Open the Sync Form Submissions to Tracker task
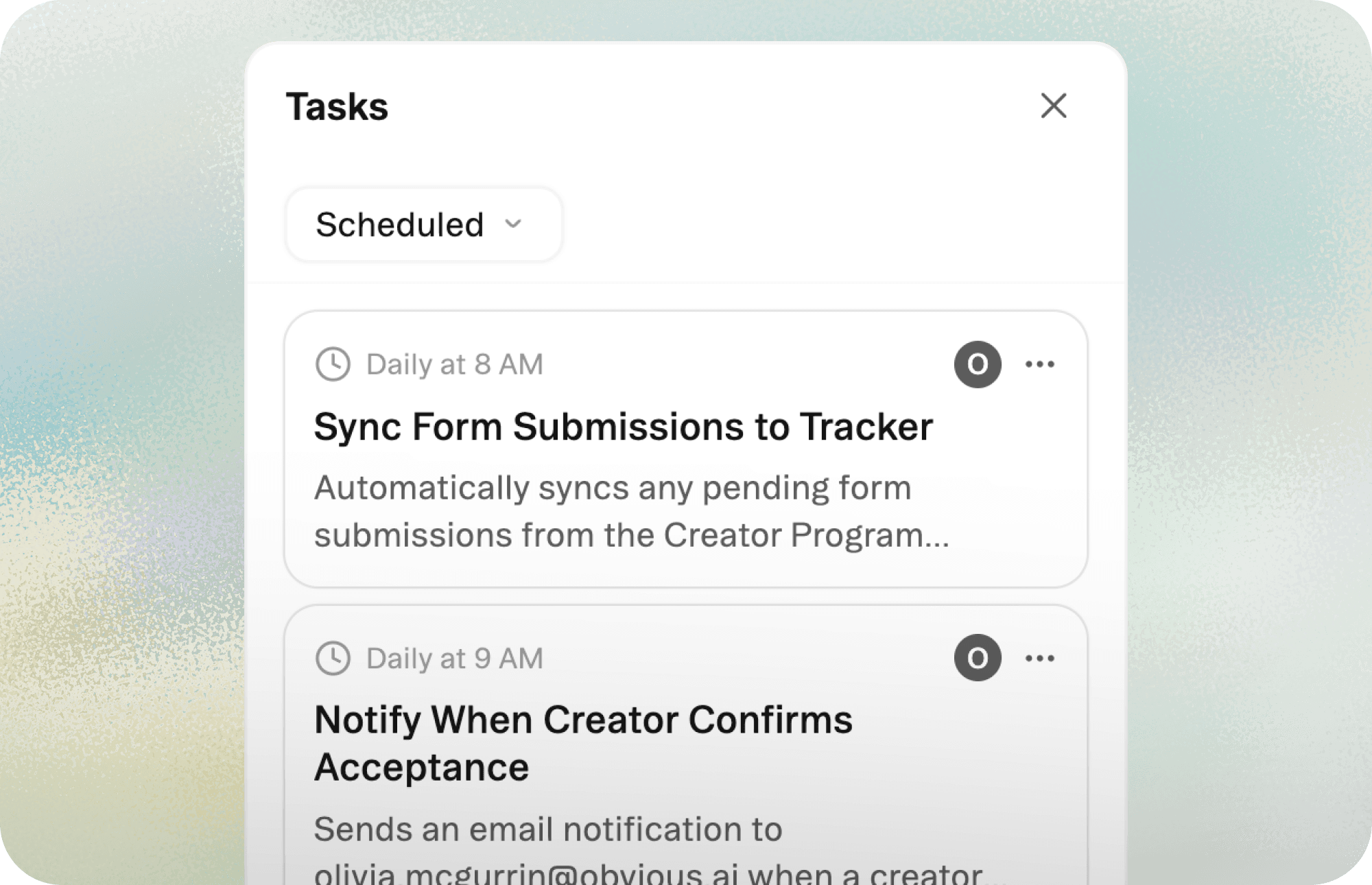The width and height of the screenshot is (1372, 885). [x=623, y=427]
